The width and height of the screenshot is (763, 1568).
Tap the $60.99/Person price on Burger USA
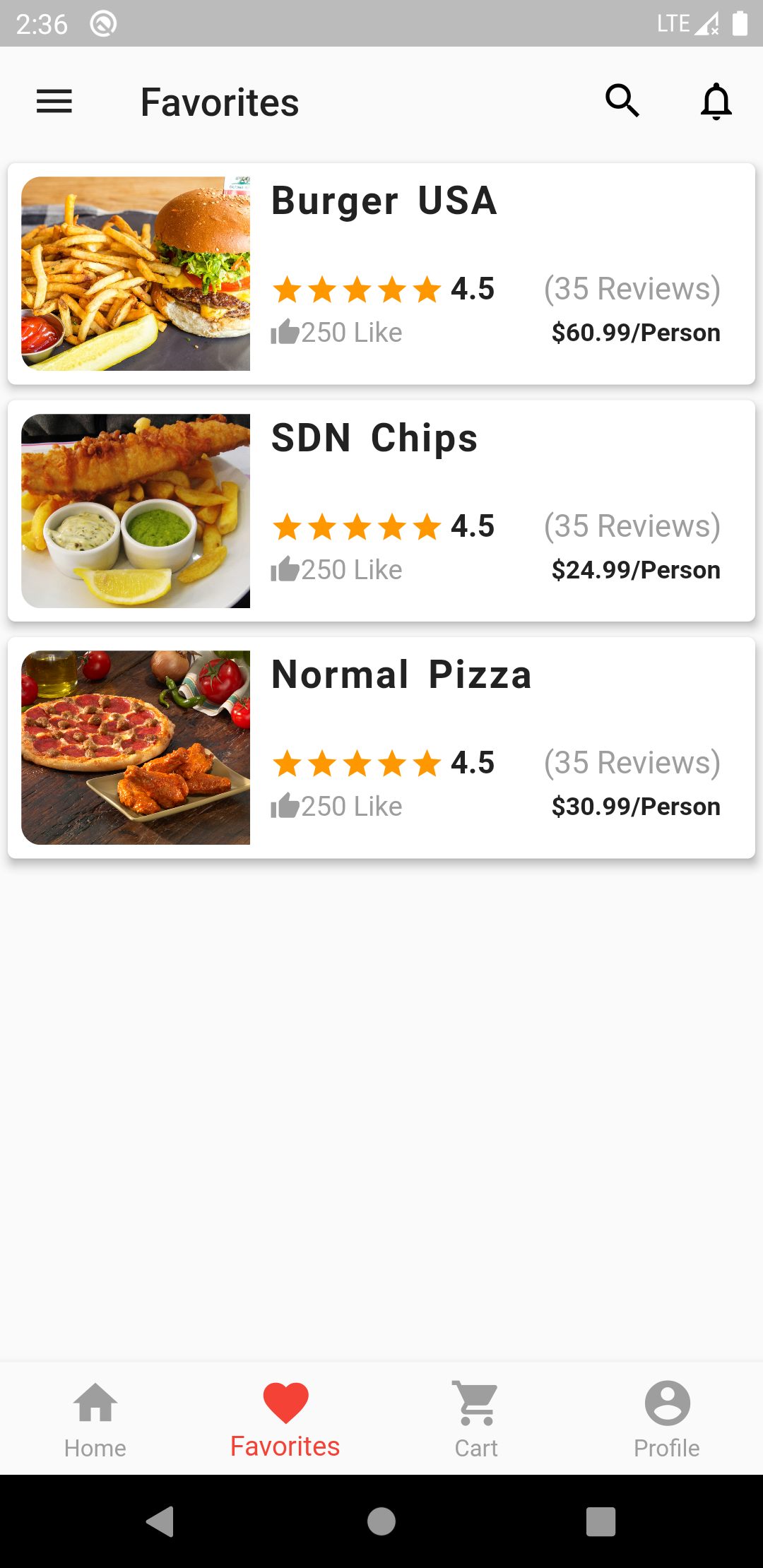(x=636, y=332)
